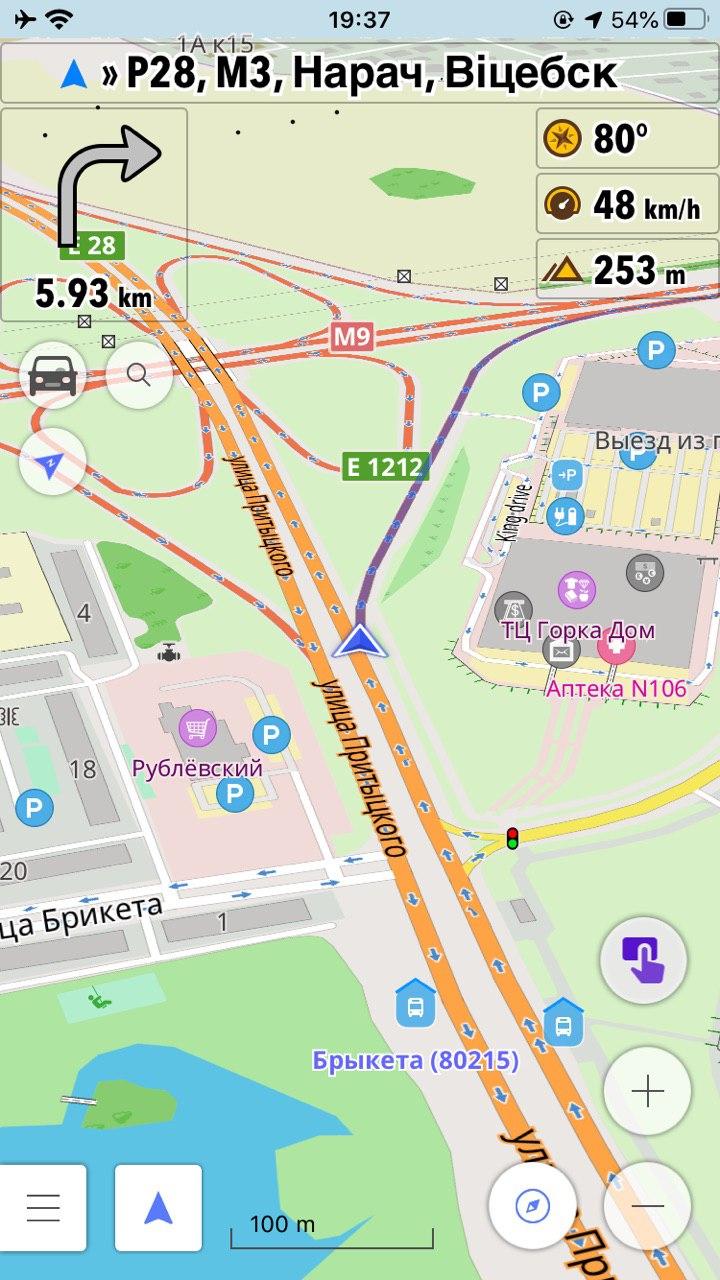
Task: Open navigation route options arrow button
Action: (x=158, y=1208)
